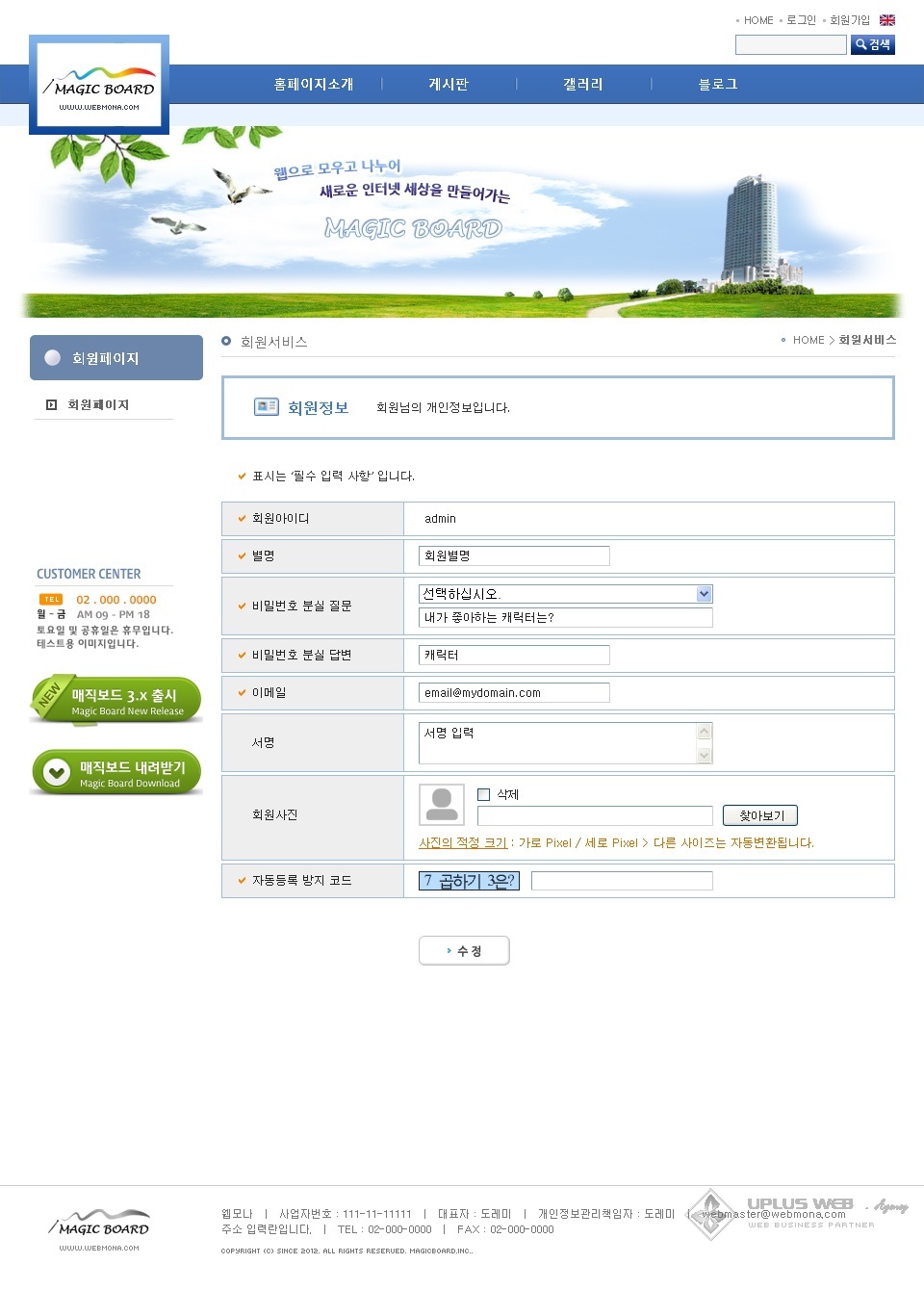Image resolution: width=924 pixels, height=1290 pixels.
Task: Check the 삭제 photo checkbox
Action: coord(484,794)
